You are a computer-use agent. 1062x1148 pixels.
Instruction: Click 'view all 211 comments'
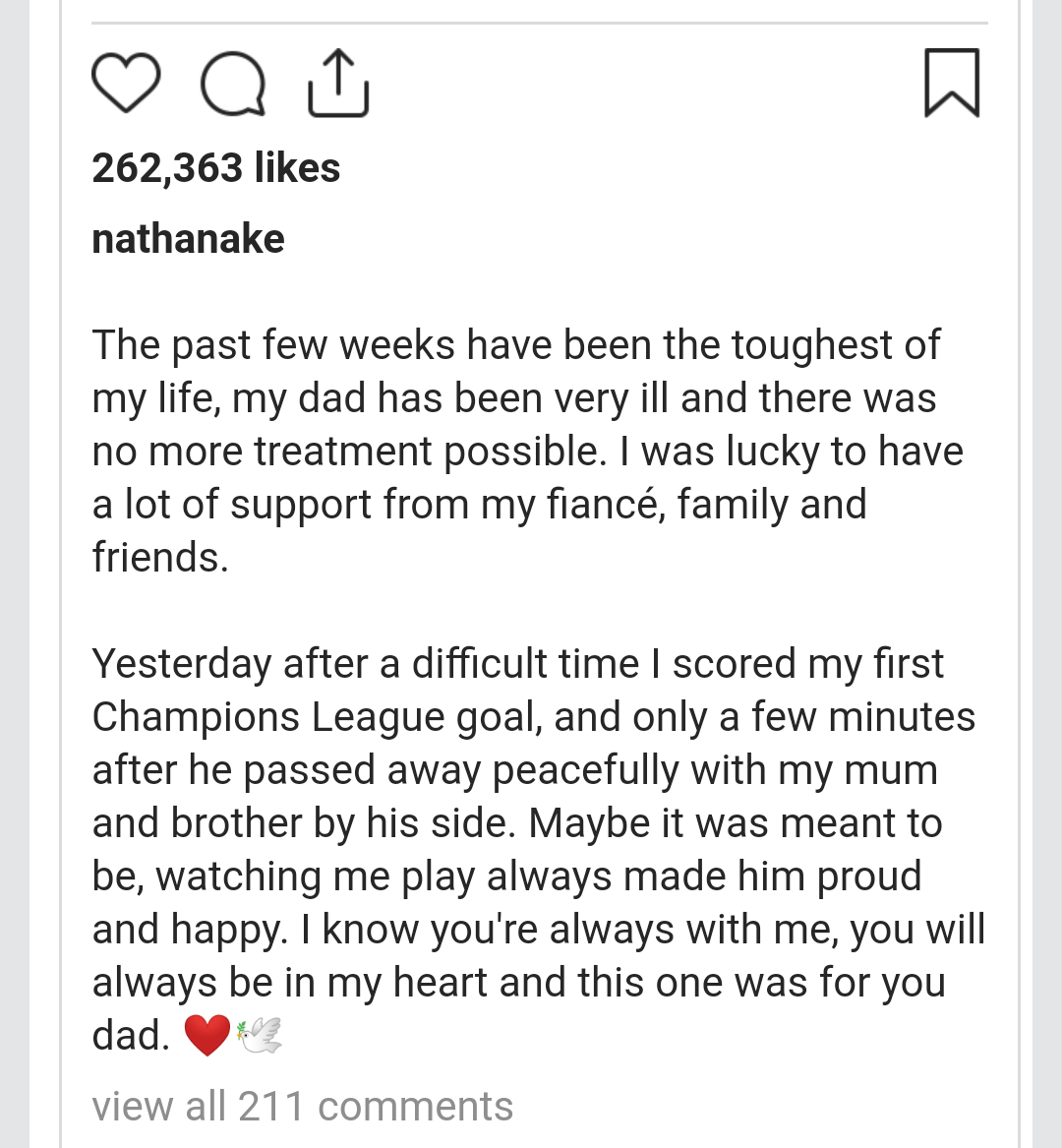pos(302,1106)
